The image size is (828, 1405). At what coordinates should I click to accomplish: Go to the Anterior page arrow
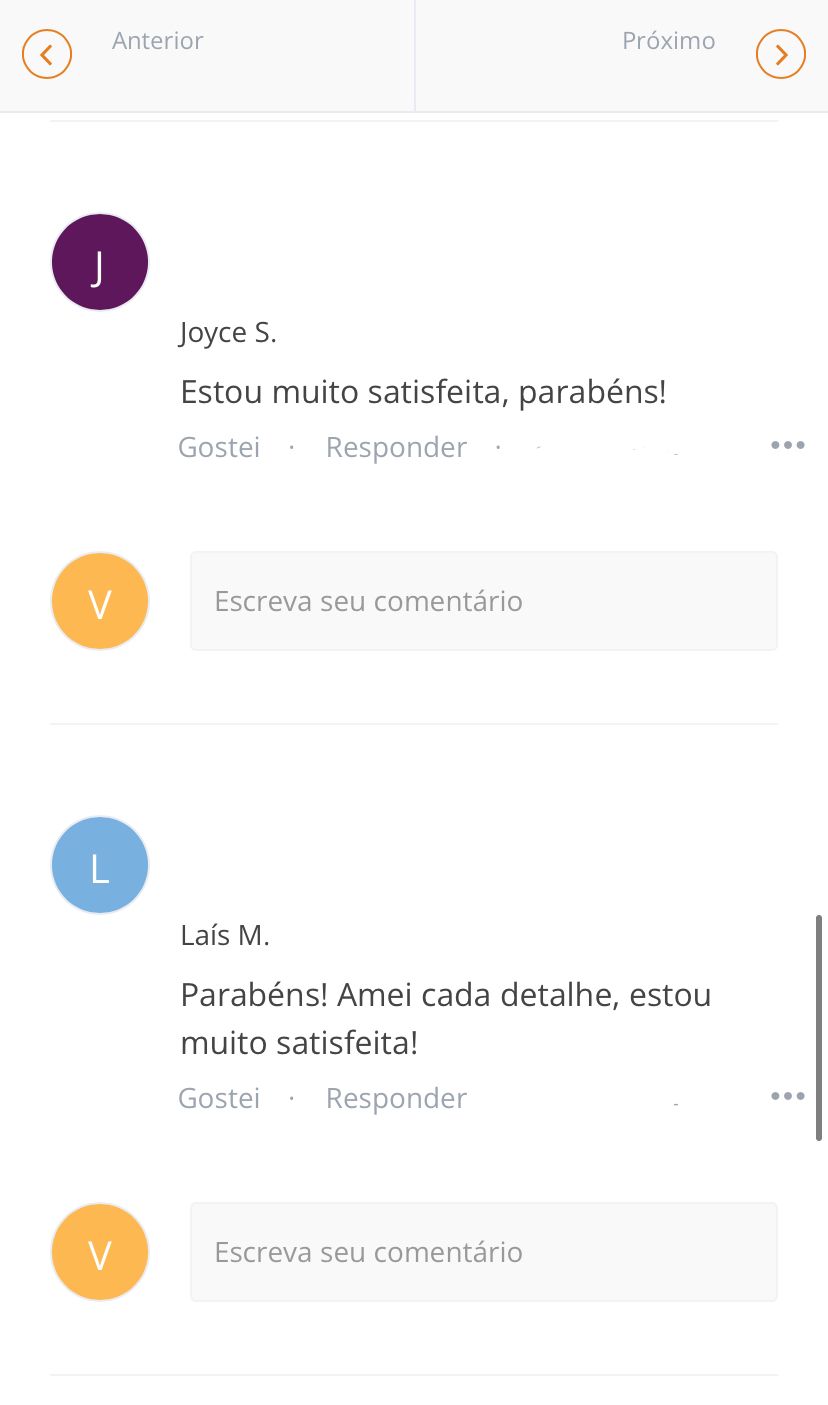tap(47, 54)
